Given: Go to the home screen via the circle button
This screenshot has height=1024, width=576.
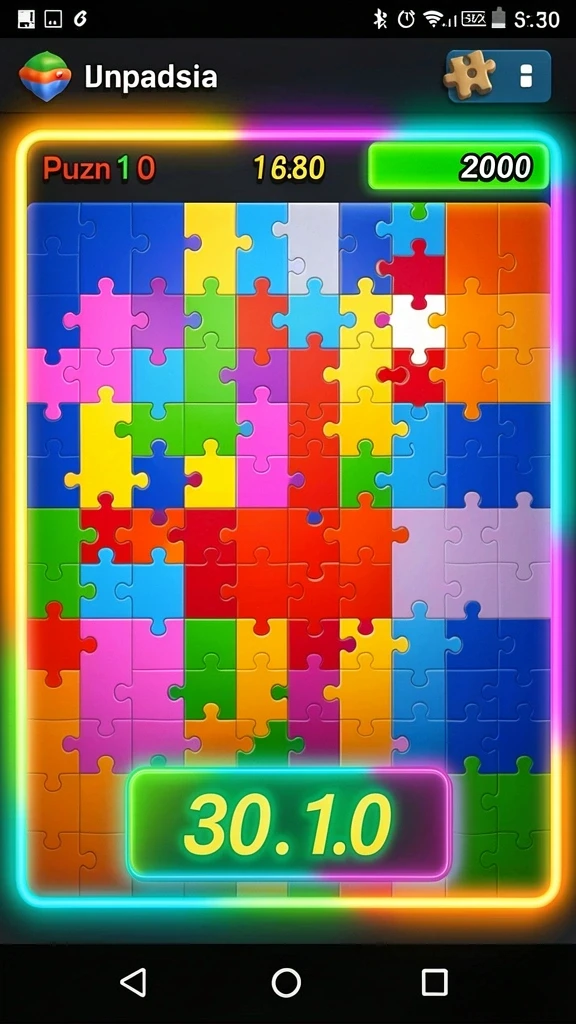Looking at the screenshot, I should coord(286,982).
